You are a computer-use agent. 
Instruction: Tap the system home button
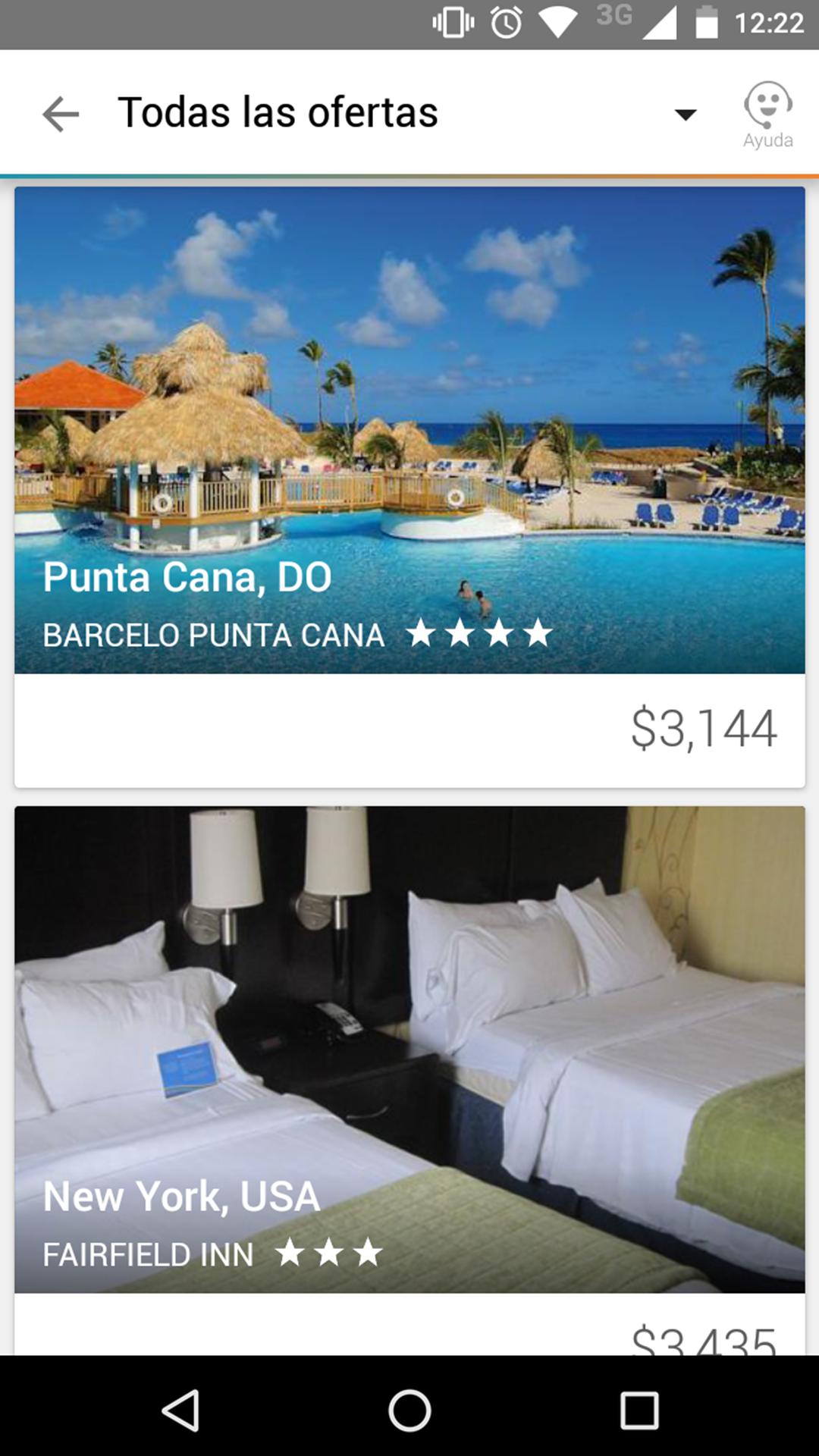(x=409, y=1410)
